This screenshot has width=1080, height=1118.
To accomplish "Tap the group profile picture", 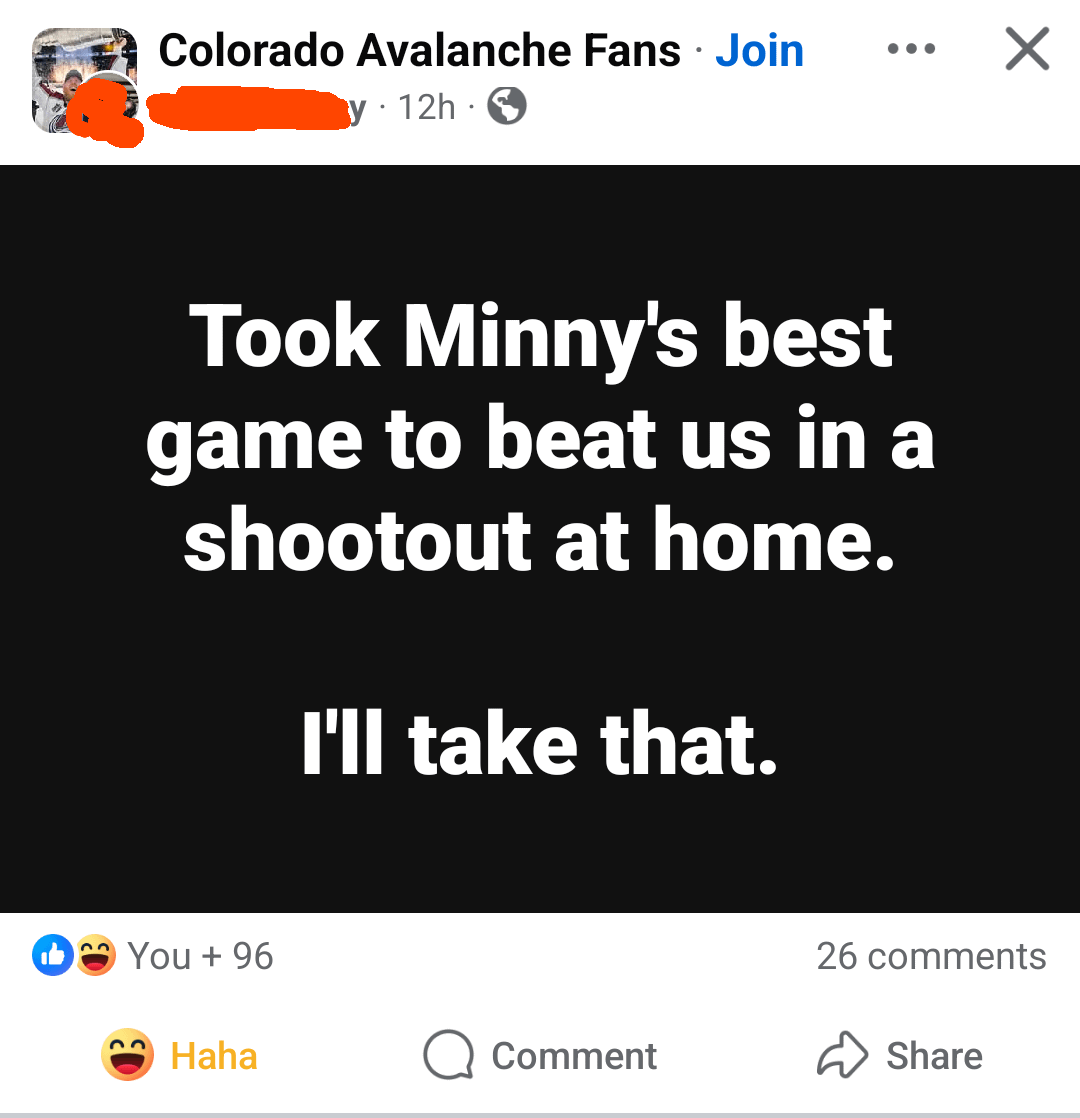I will pos(84,82).
